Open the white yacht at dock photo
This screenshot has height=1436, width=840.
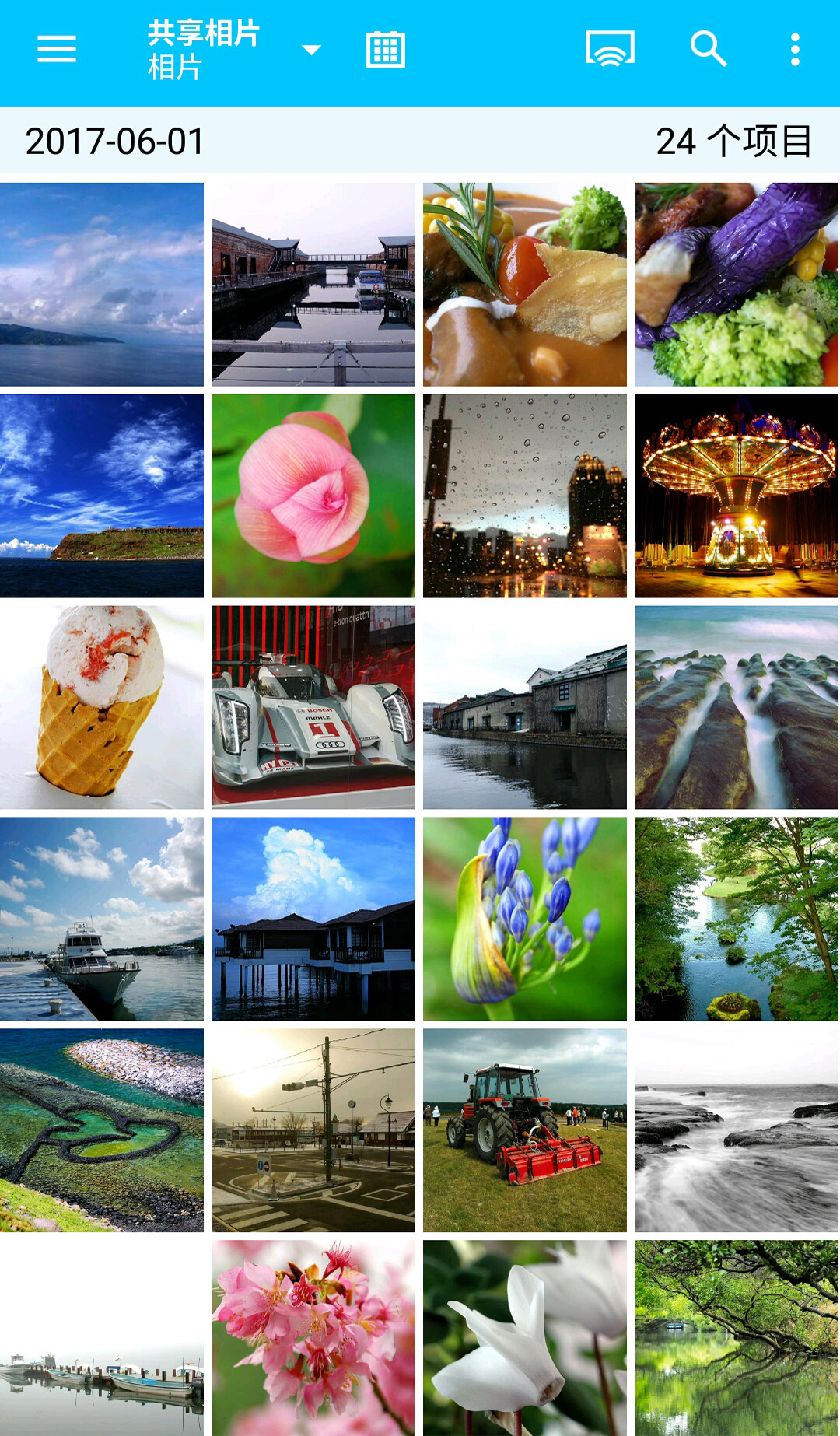[102, 919]
